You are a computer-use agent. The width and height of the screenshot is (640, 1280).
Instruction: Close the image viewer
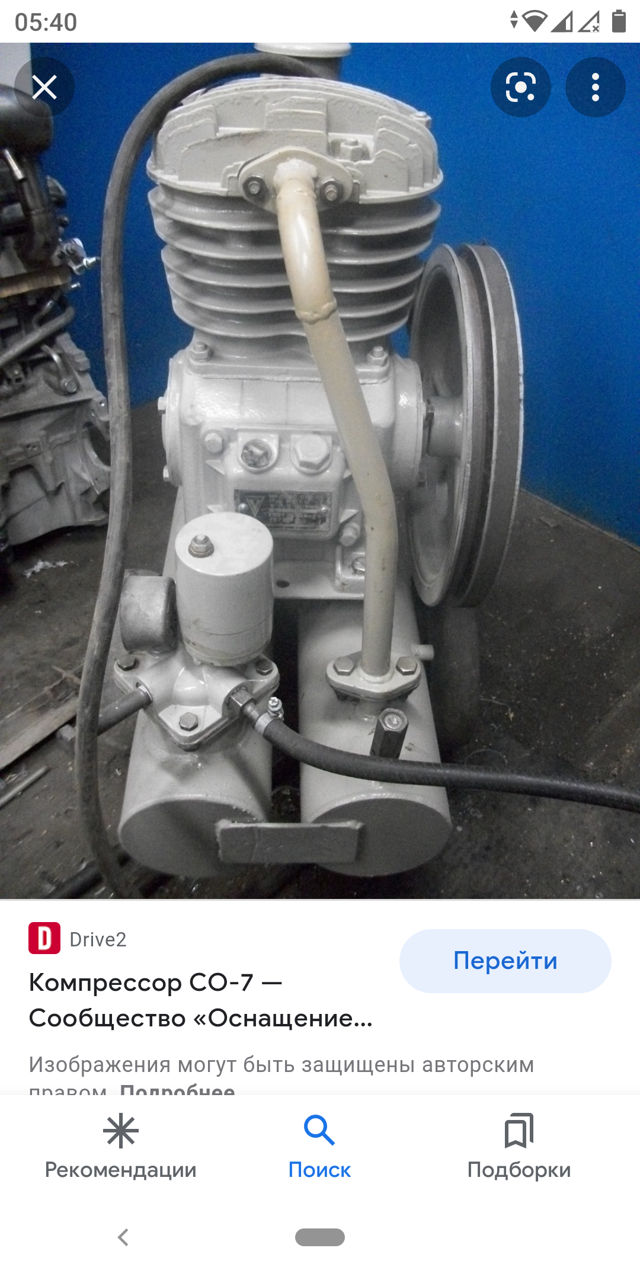click(44, 87)
